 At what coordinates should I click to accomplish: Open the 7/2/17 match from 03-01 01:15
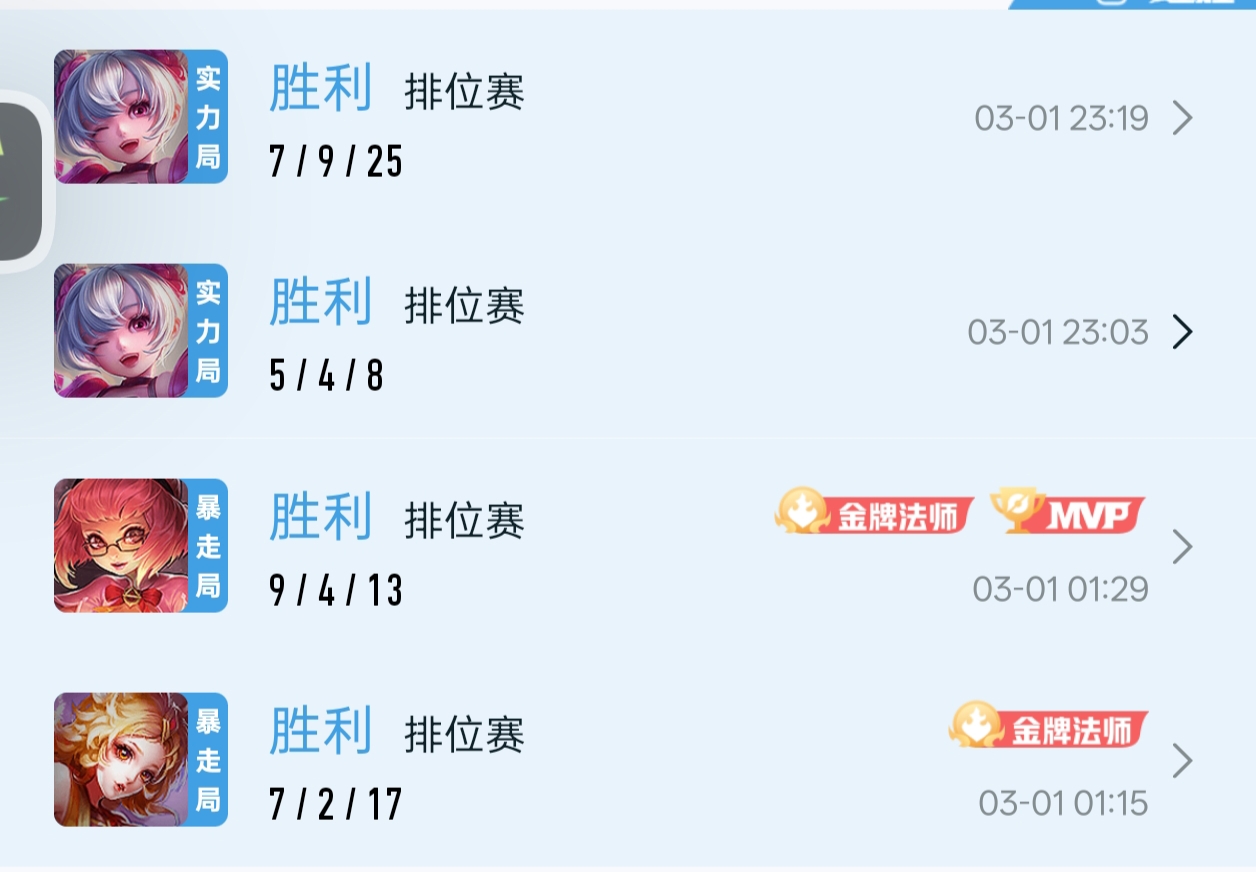click(1182, 761)
